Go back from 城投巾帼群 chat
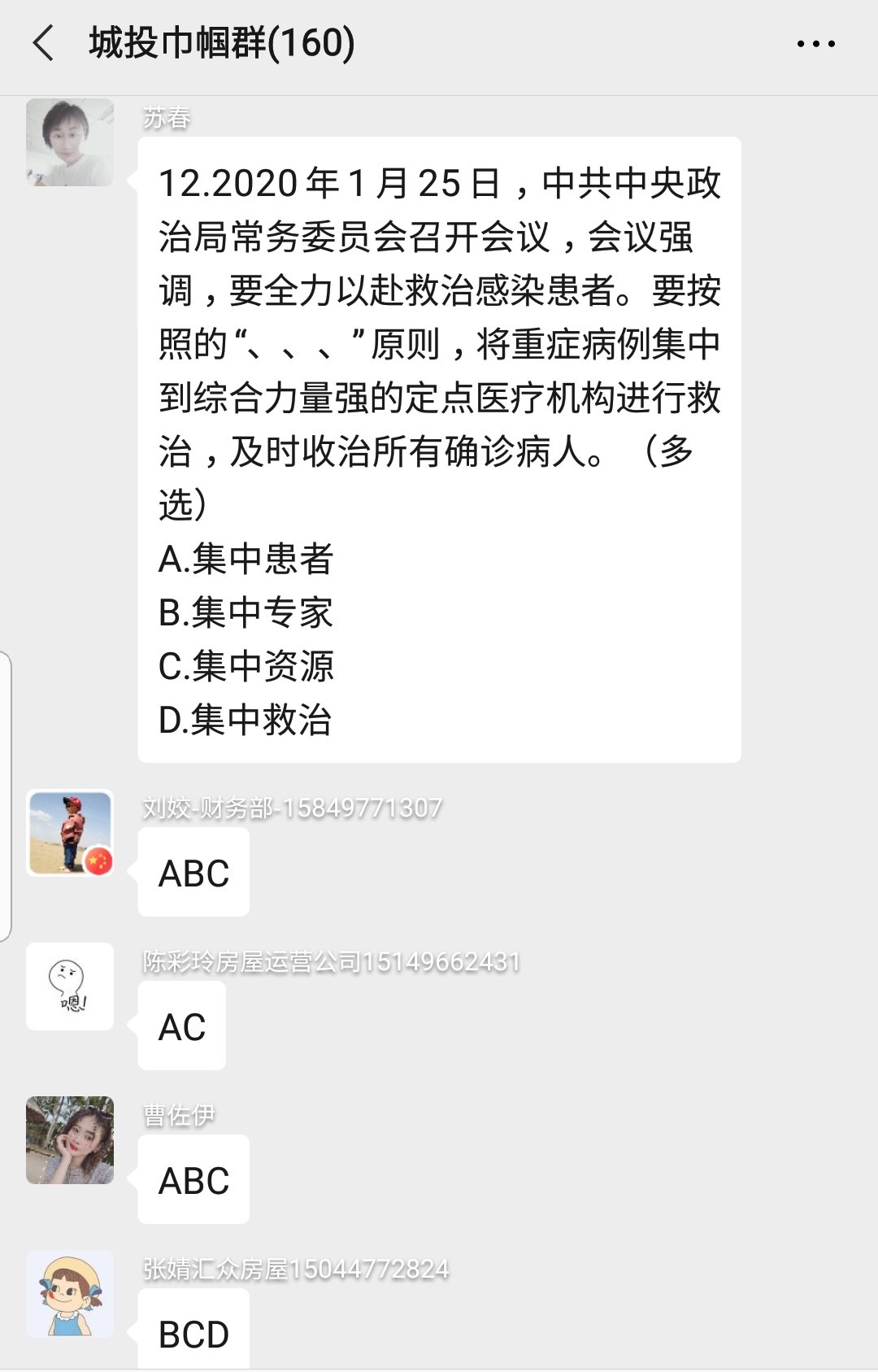The width and height of the screenshot is (878, 1372). [44, 43]
